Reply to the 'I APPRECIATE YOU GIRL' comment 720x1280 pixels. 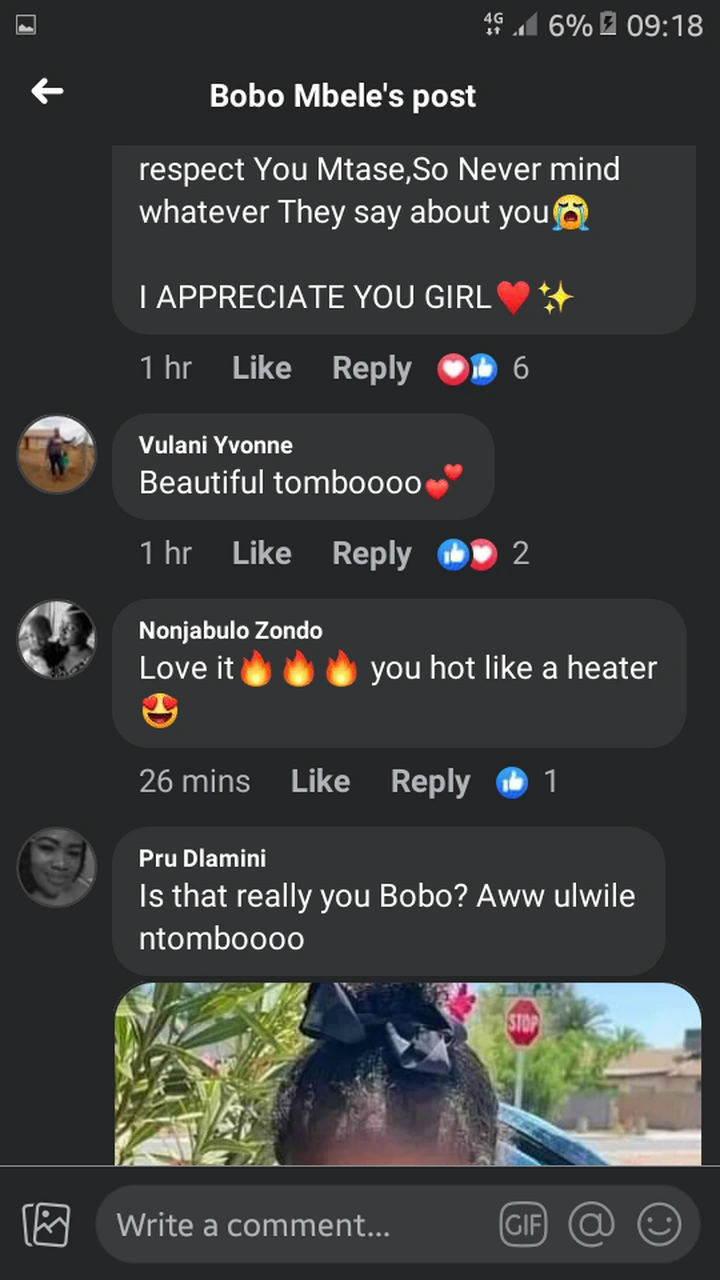(371, 368)
